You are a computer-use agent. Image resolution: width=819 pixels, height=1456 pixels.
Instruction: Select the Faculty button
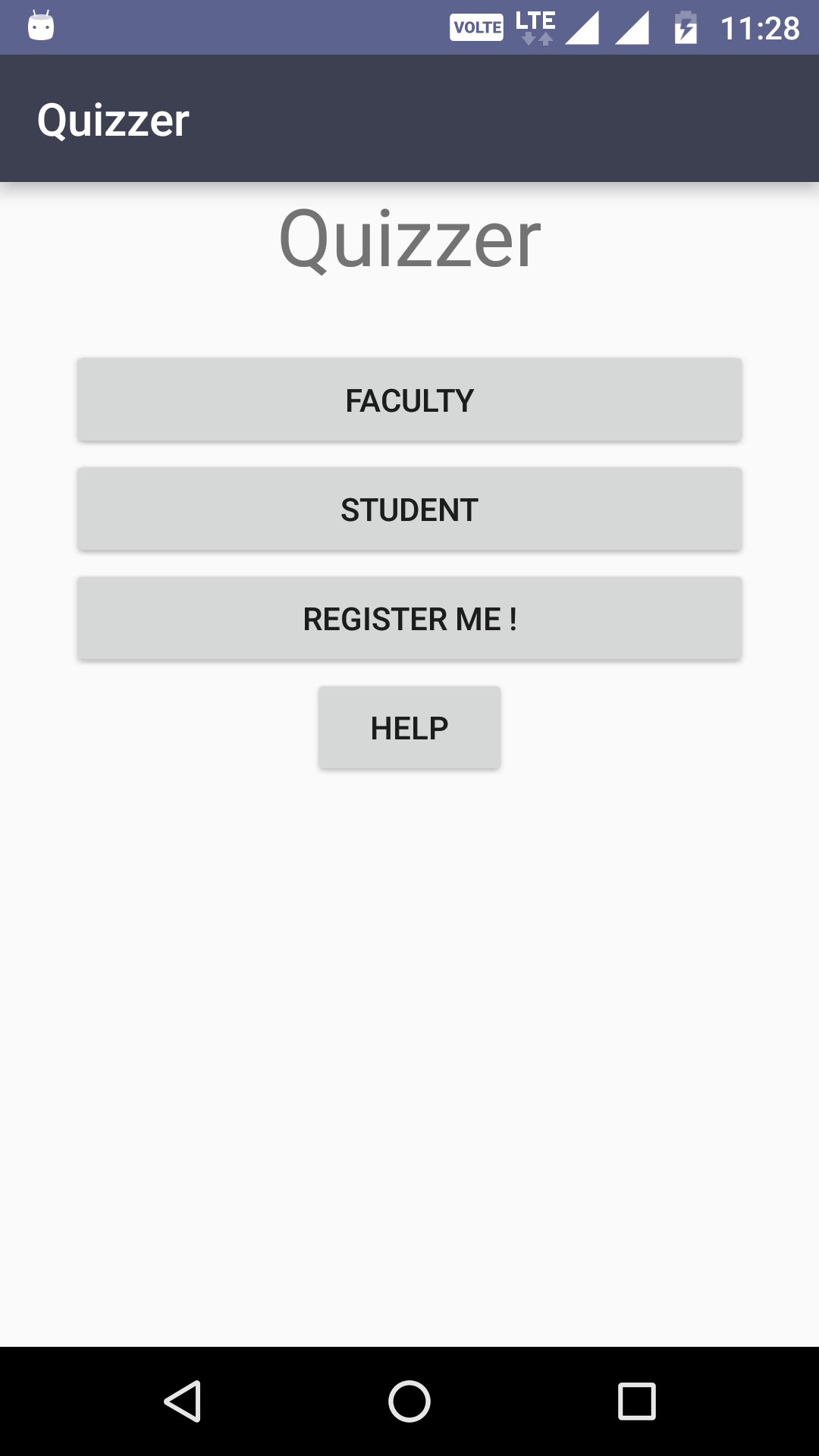tap(409, 400)
